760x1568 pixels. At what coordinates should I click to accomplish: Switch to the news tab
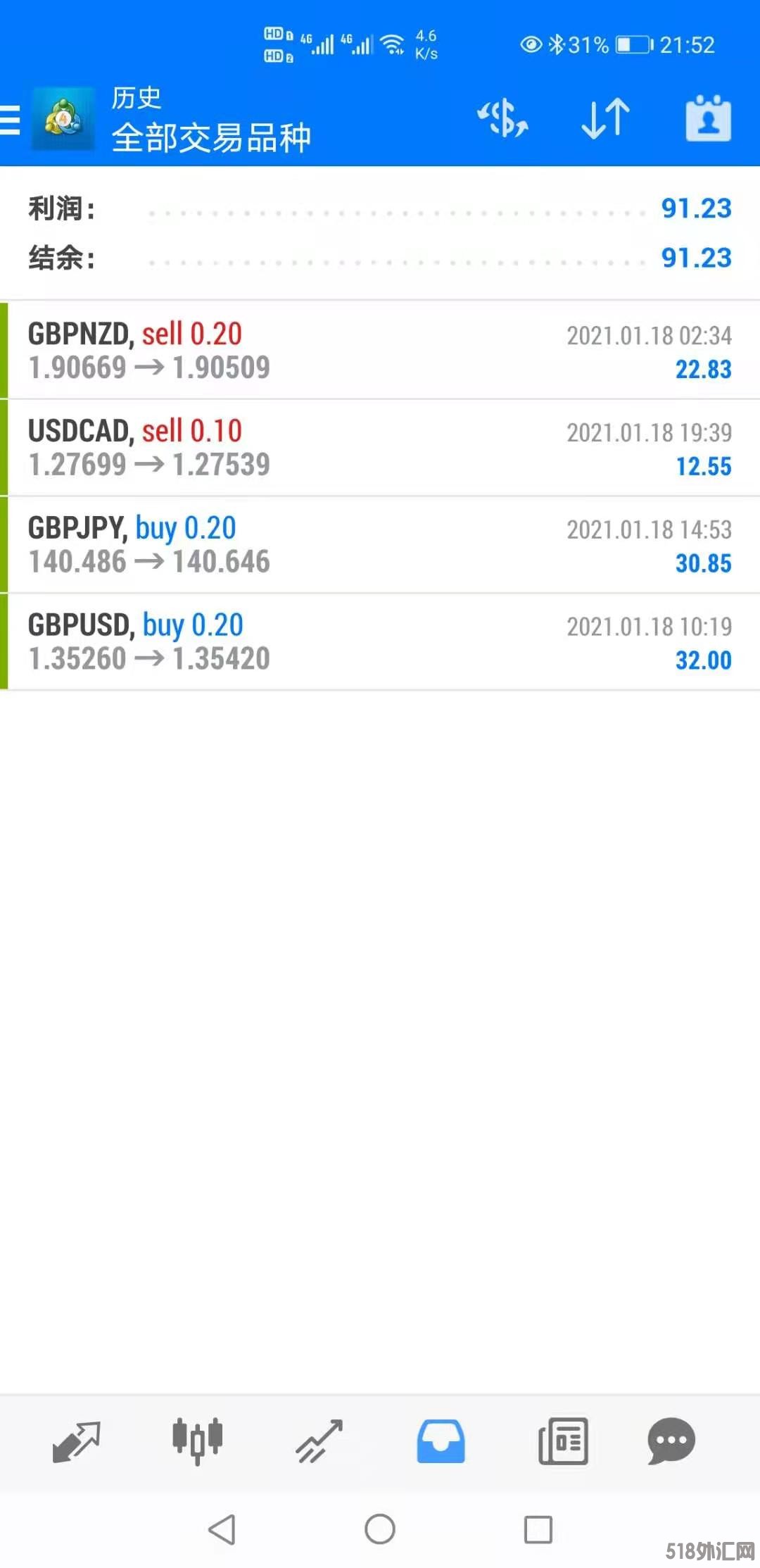click(563, 1441)
